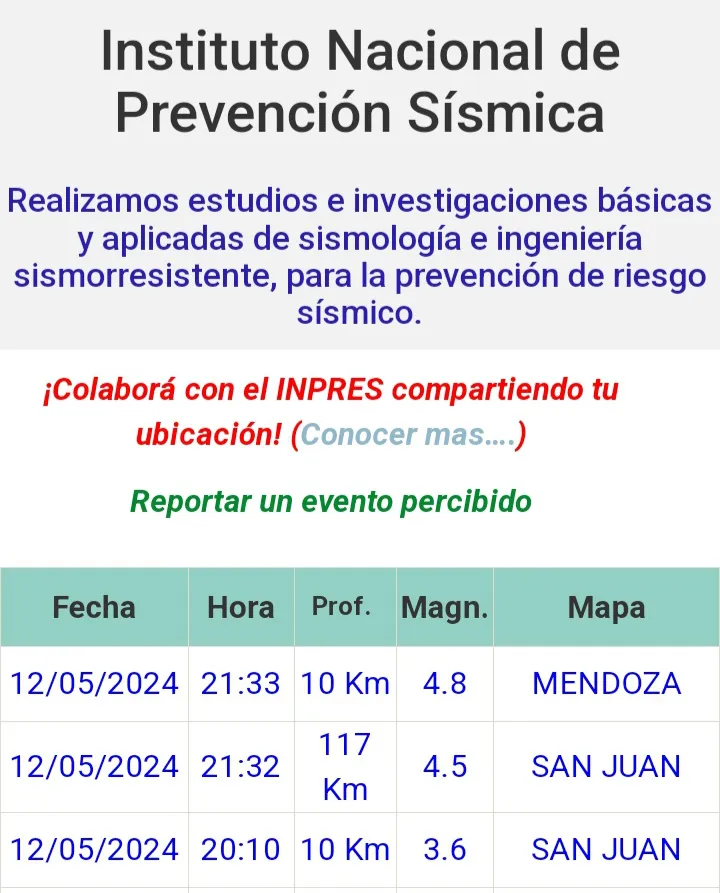The width and height of the screenshot is (720, 893).
Task: Click the 'Hora' column header
Action: tap(240, 607)
